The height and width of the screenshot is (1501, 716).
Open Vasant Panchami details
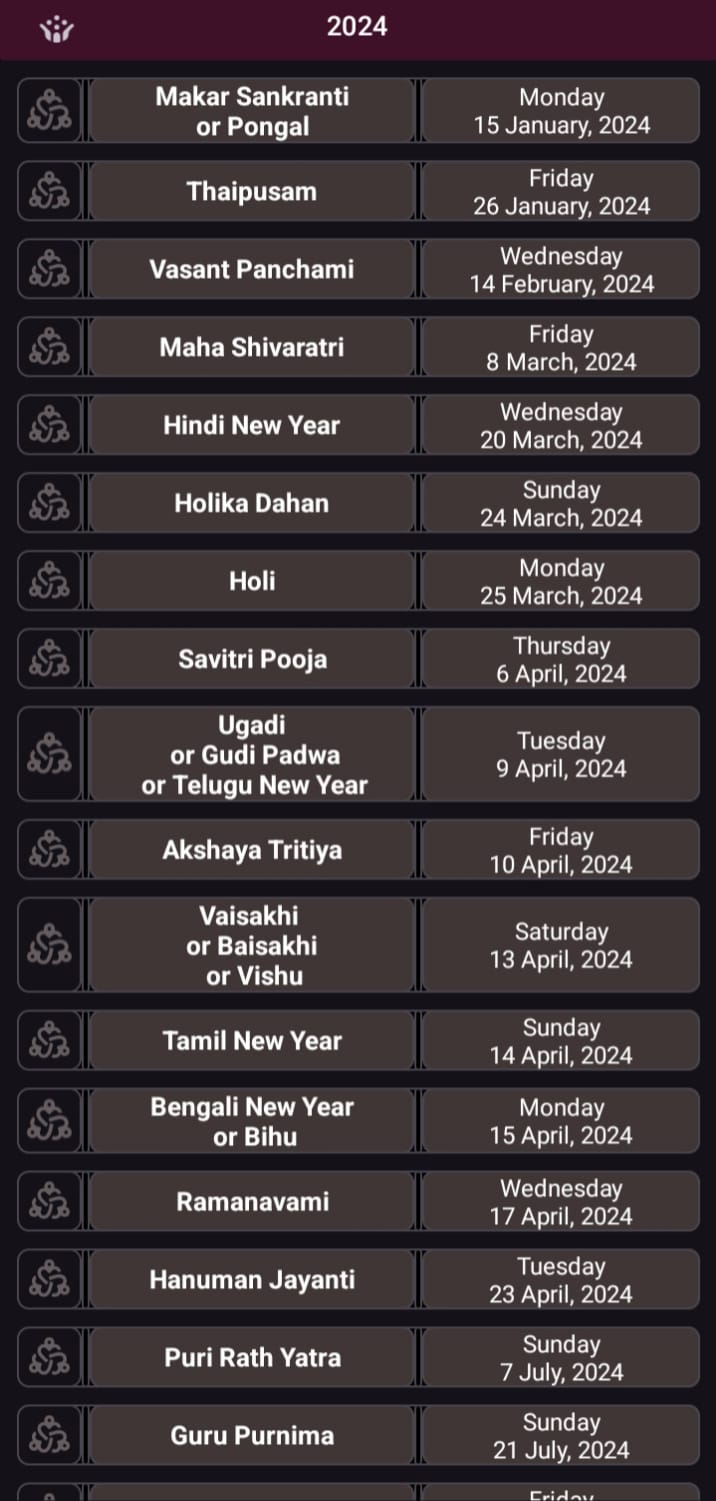point(252,269)
